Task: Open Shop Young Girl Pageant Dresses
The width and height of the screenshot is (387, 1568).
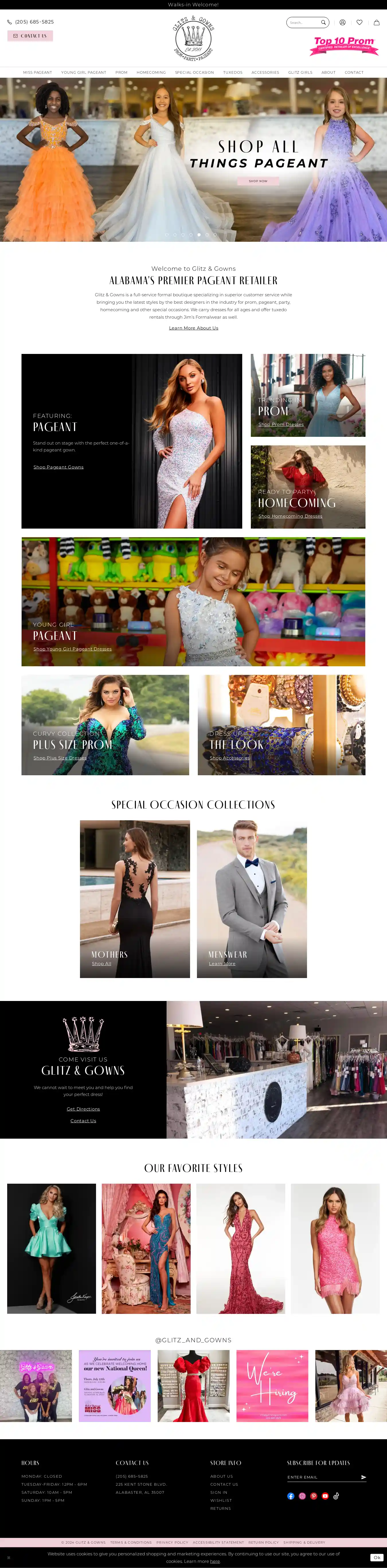Action: (73, 649)
